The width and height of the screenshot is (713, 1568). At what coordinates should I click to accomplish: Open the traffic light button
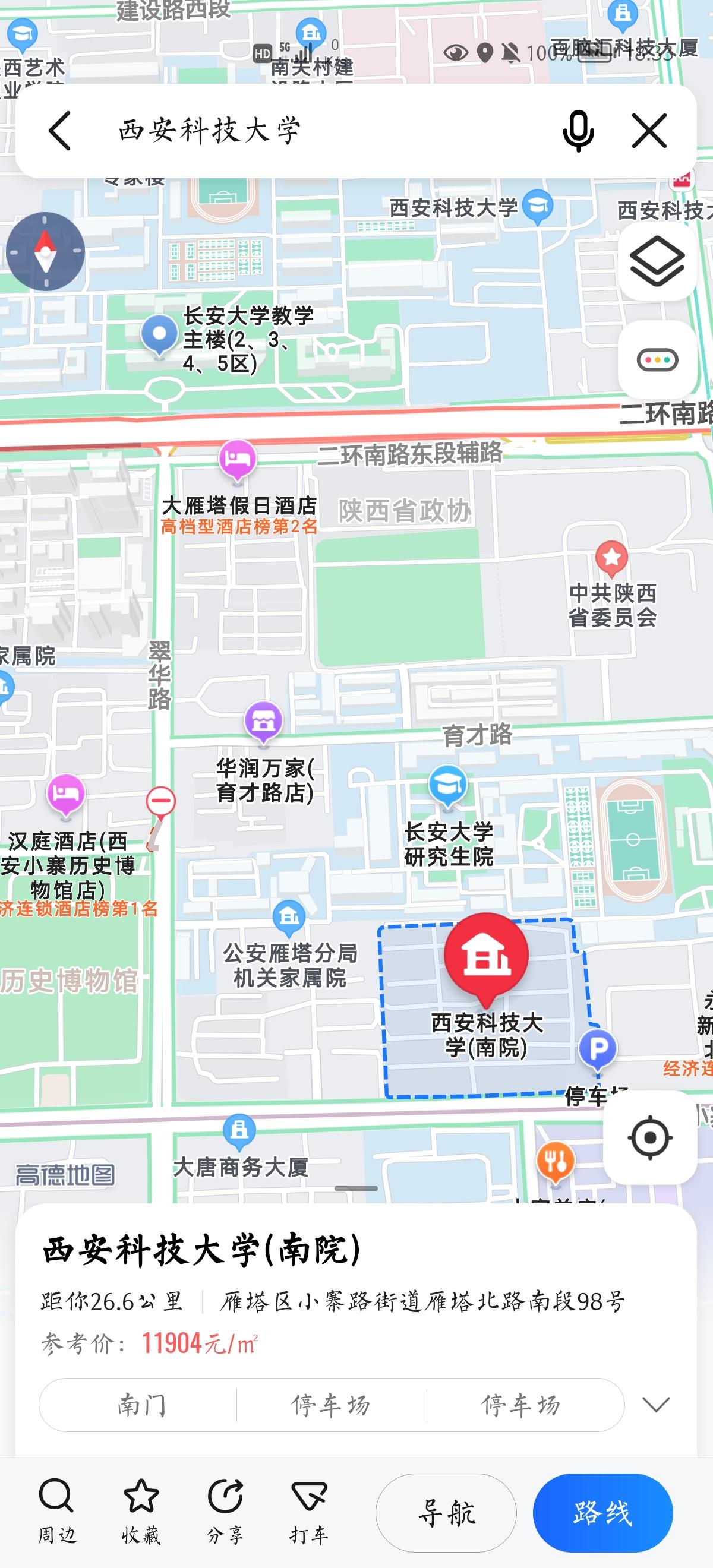pos(658,361)
